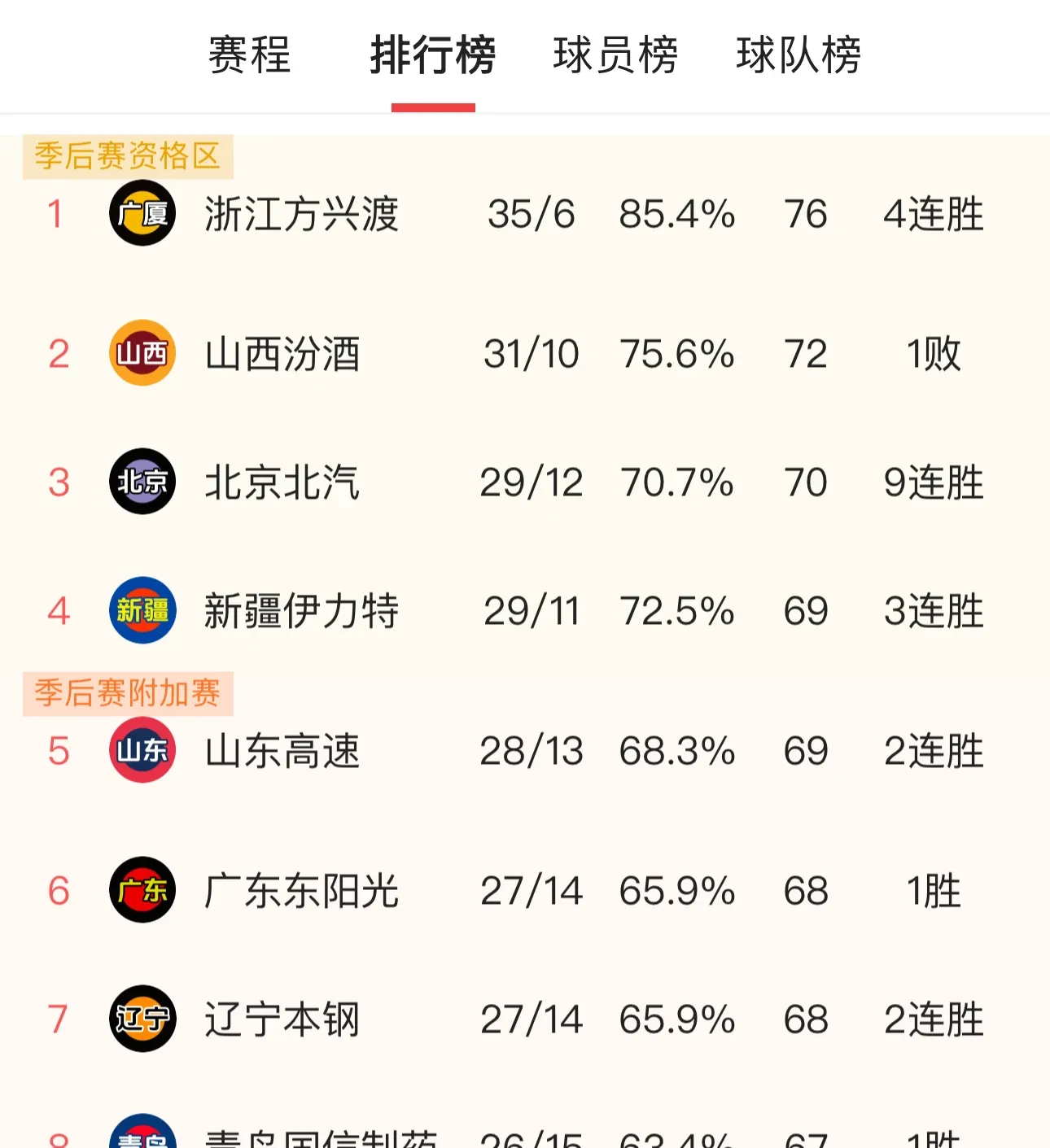Open the 青岛国信制药 team emblem

click(x=142, y=1137)
